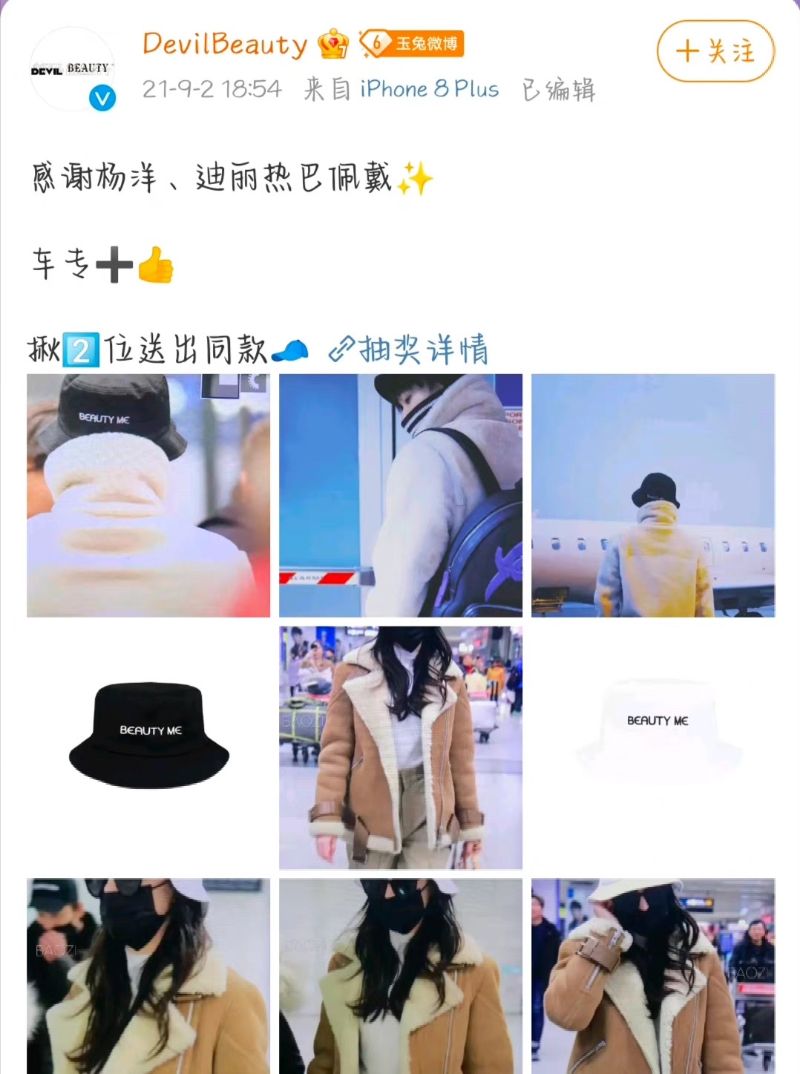
Task: View the black BEAUTY ME hat back photo
Action: 148,495
